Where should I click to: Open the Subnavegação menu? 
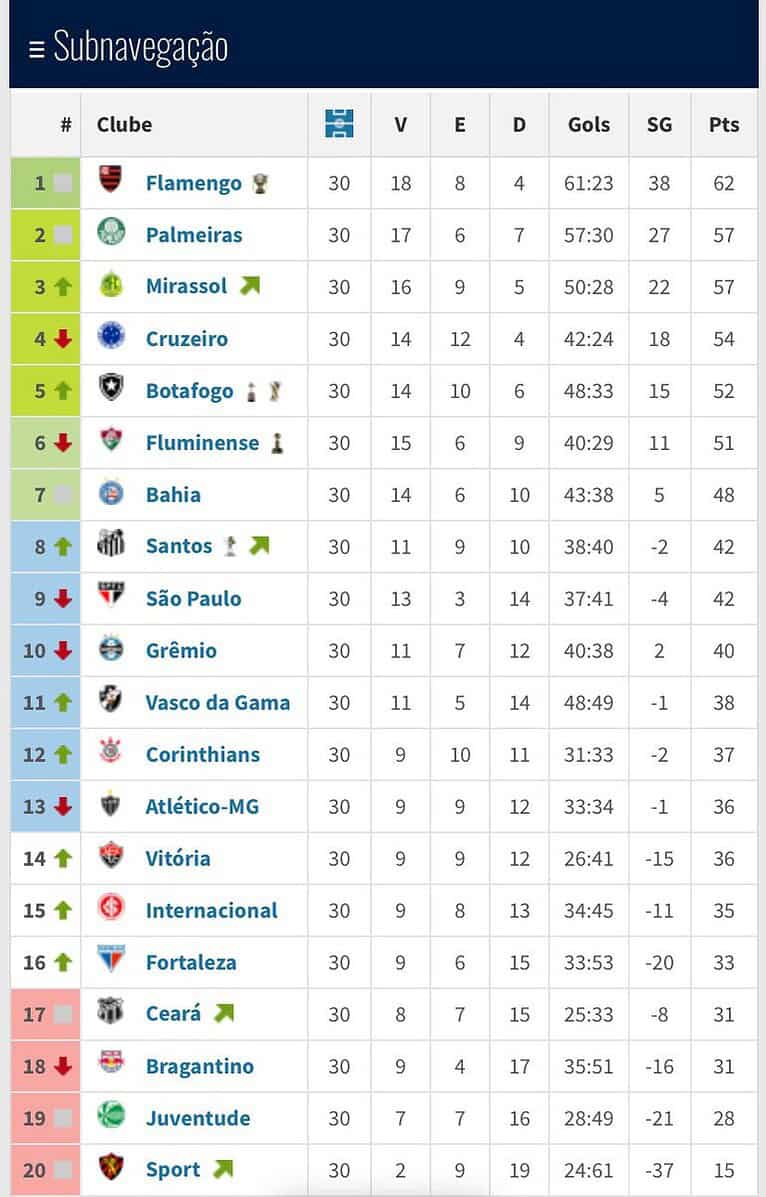click(128, 47)
